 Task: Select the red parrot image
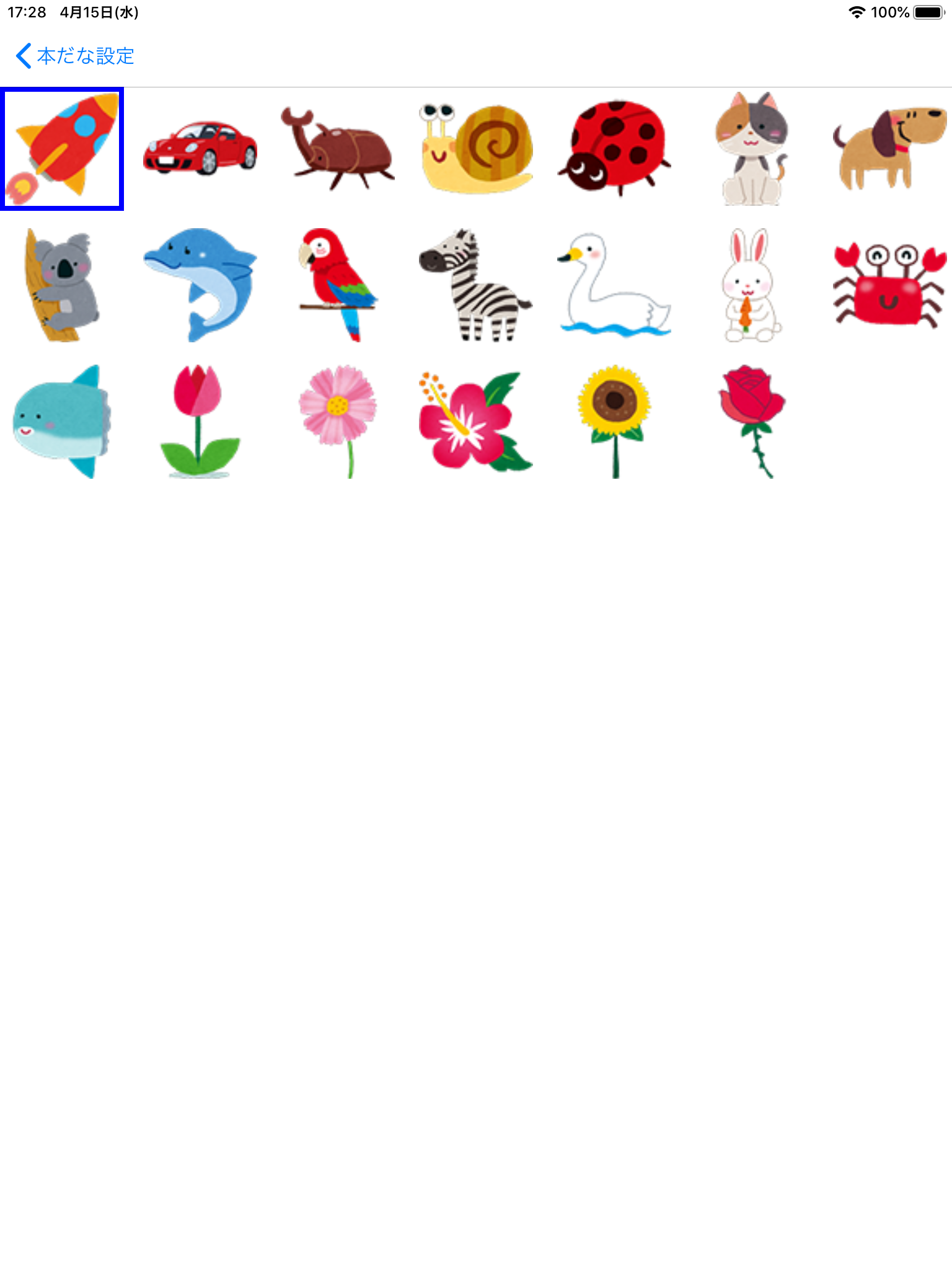click(337, 285)
